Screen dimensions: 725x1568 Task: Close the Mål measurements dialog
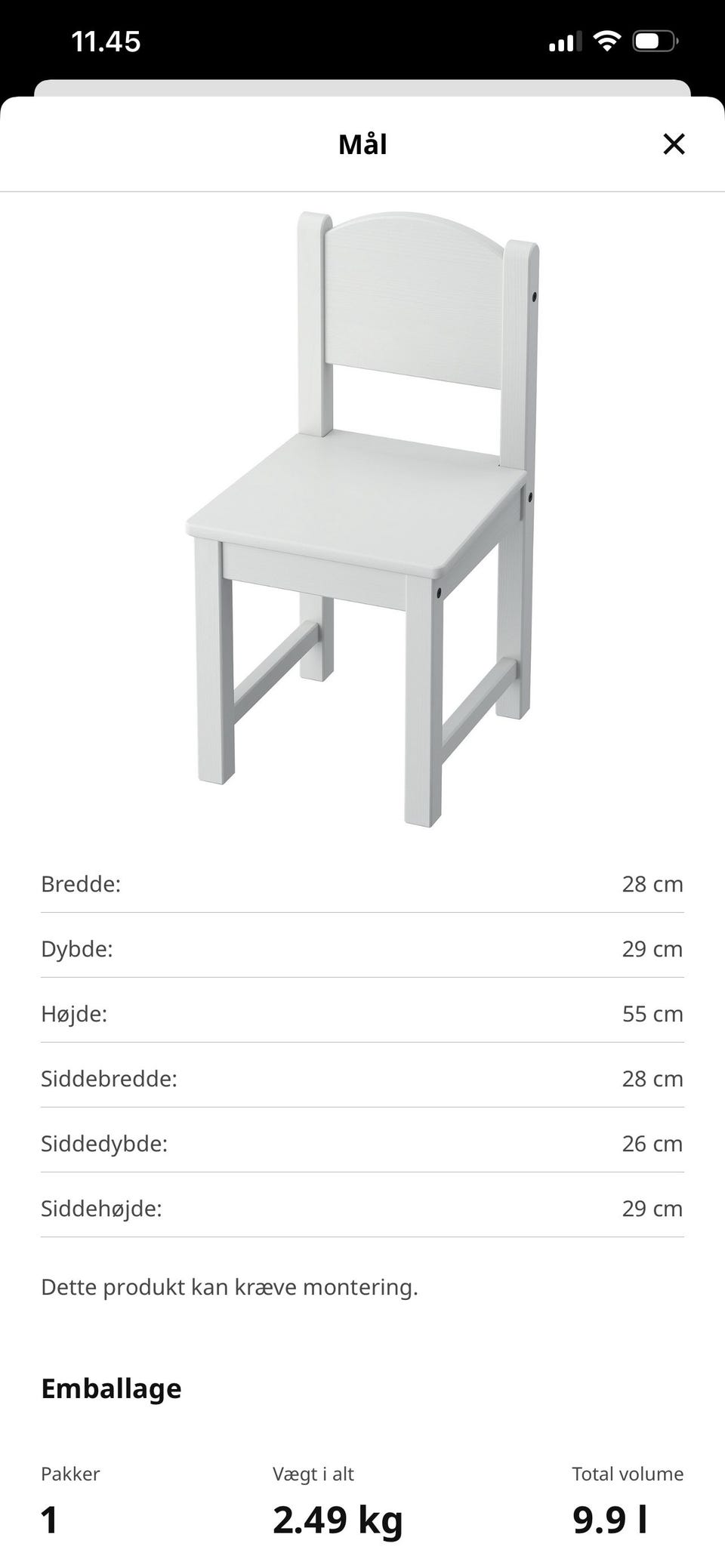coord(674,143)
